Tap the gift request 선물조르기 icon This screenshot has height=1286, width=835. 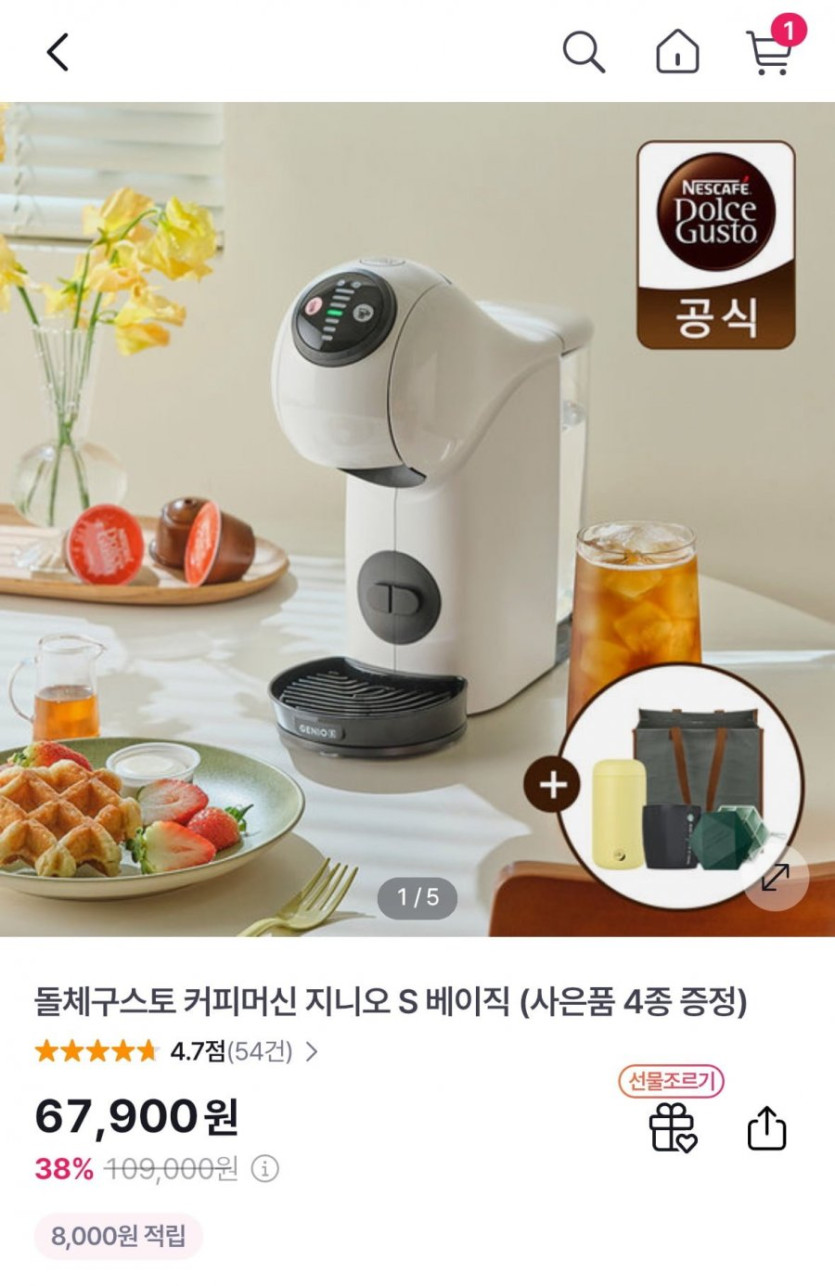click(672, 1129)
